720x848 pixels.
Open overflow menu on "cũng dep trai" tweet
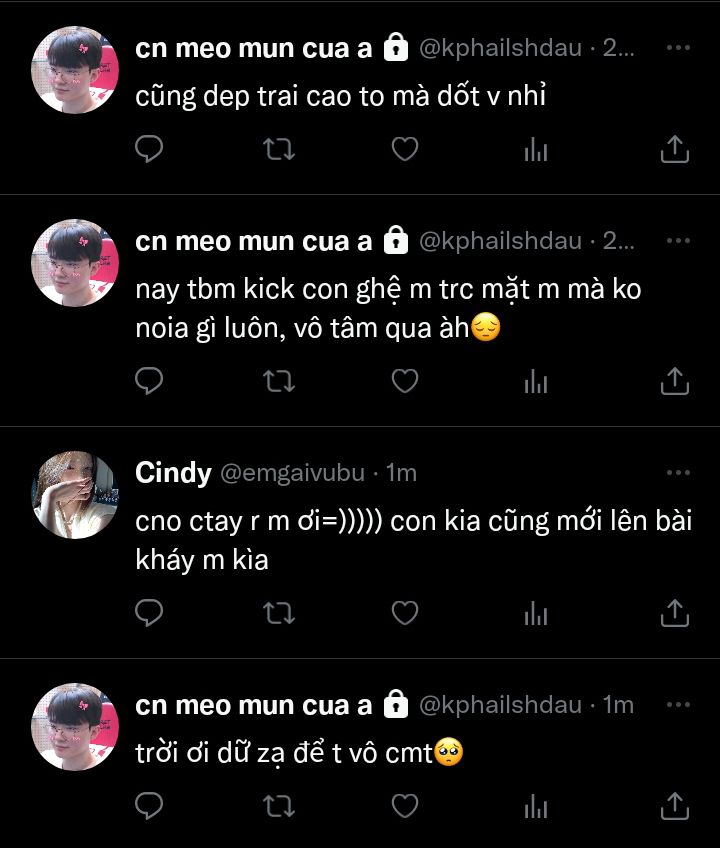pos(678,47)
